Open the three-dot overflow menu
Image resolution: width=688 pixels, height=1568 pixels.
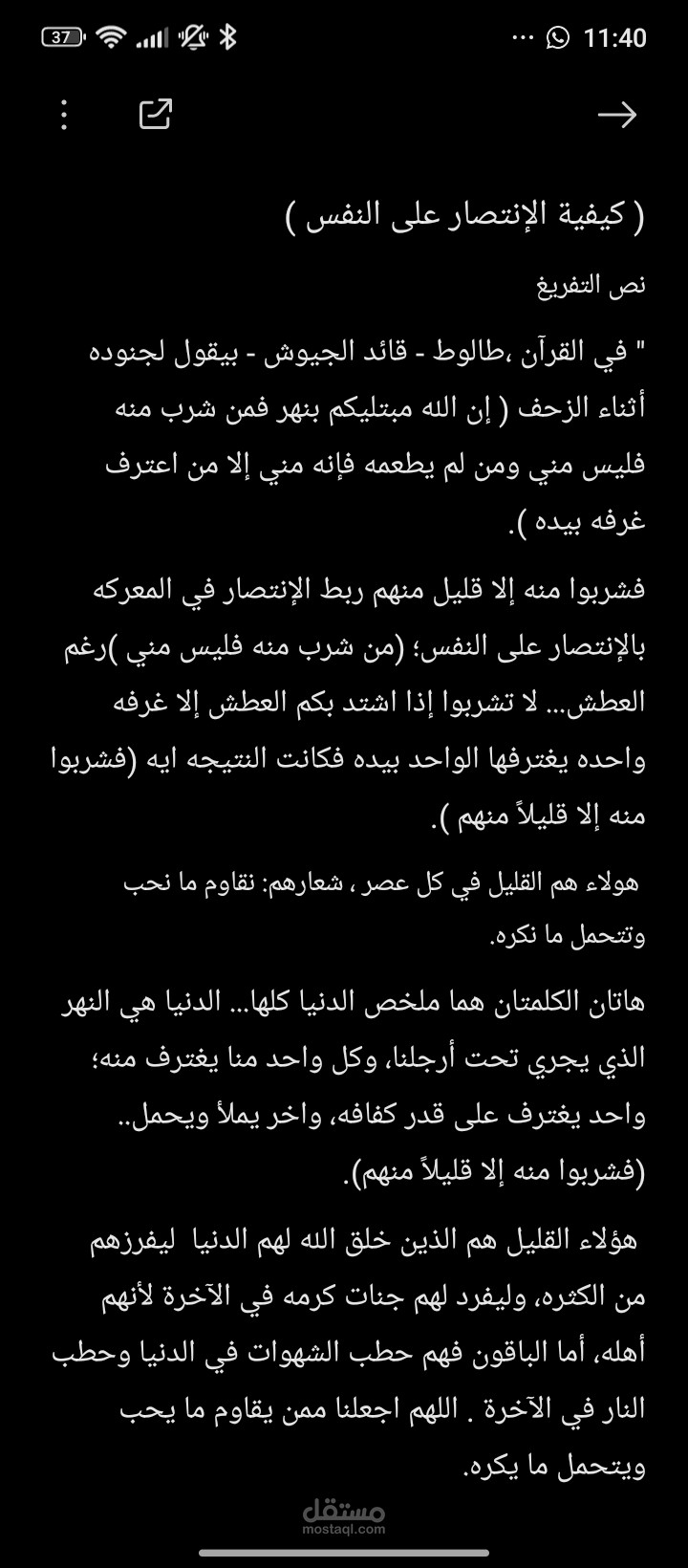[x=63, y=114]
